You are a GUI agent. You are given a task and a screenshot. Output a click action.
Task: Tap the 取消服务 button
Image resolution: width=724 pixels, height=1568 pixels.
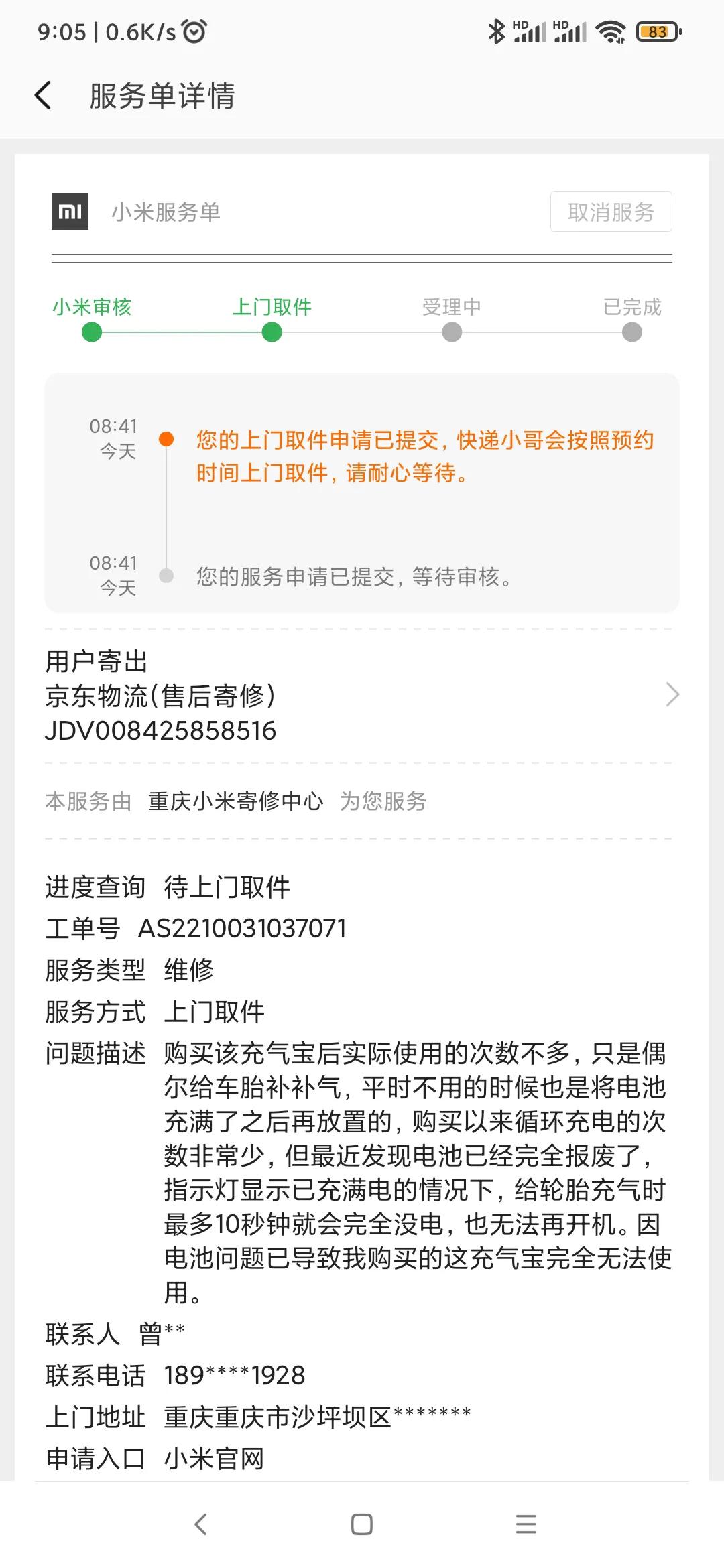click(x=611, y=211)
